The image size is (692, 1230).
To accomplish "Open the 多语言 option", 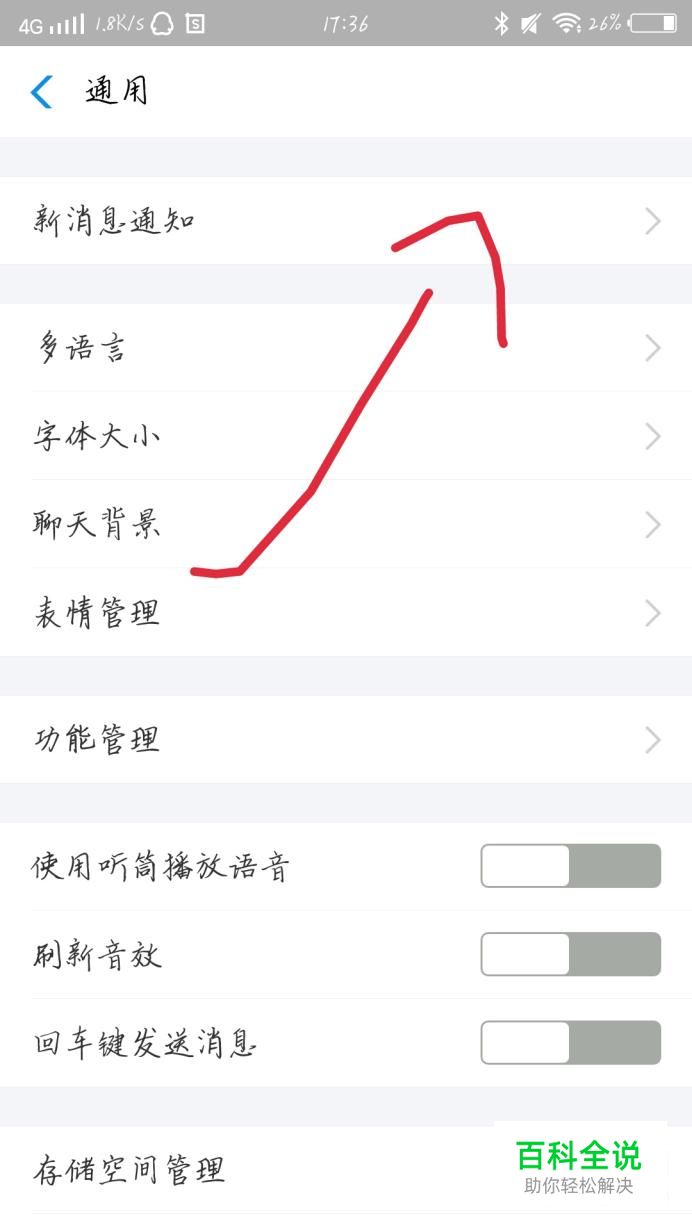I will click(346, 348).
